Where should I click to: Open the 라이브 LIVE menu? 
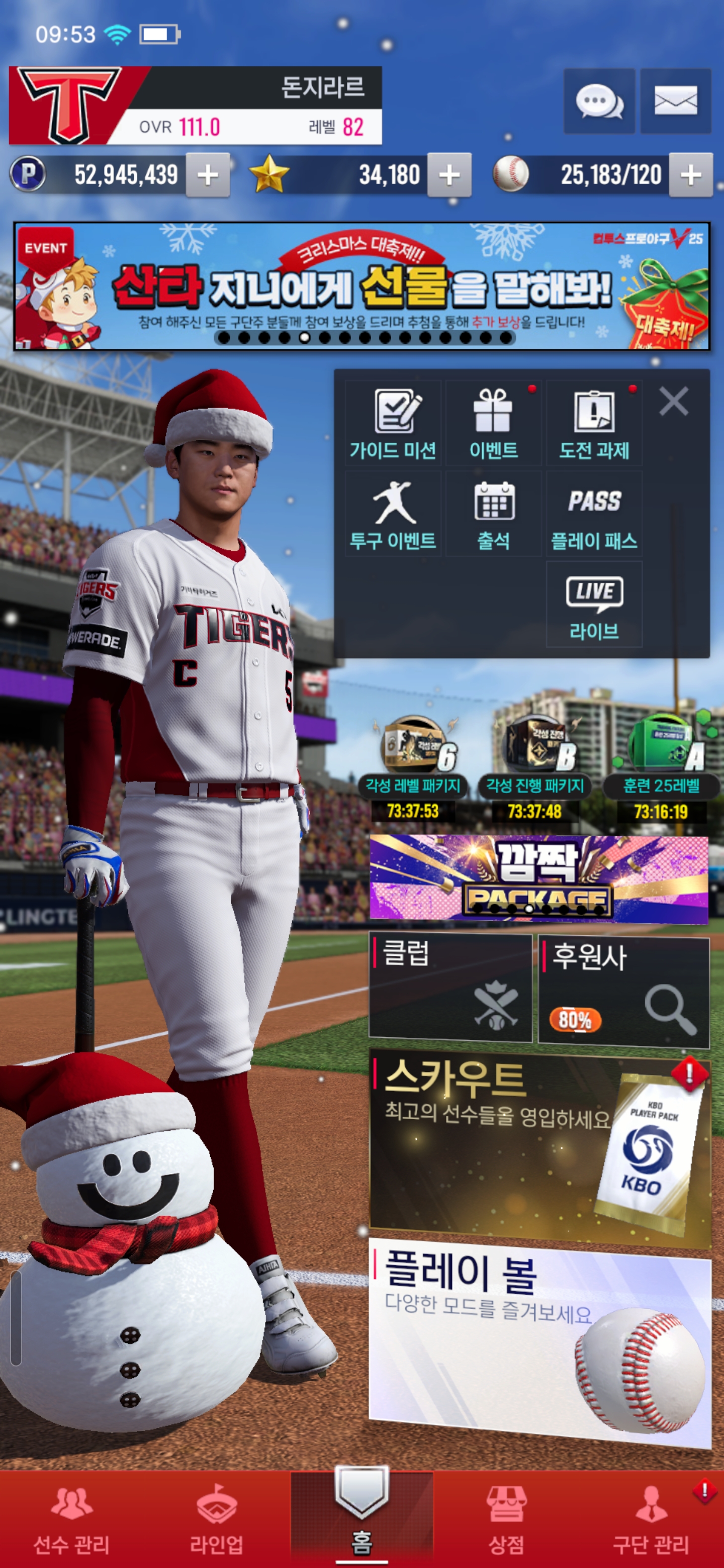click(594, 605)
